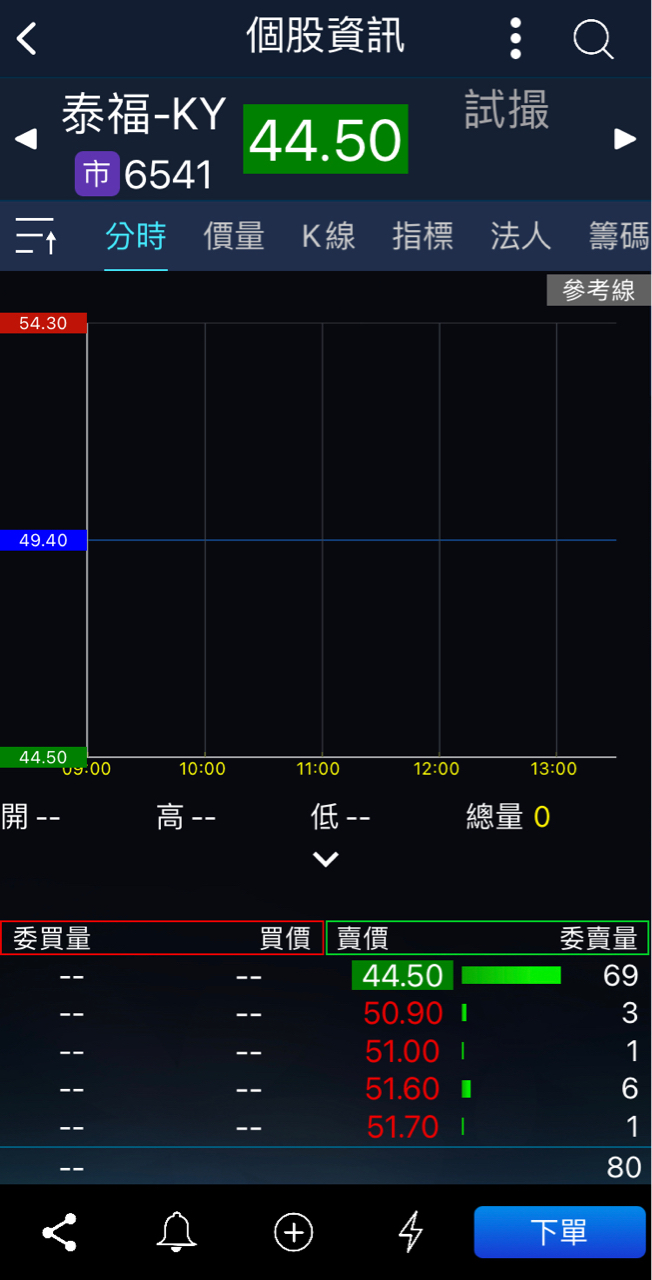Open lightning quick order icon

click(410, 1232)
